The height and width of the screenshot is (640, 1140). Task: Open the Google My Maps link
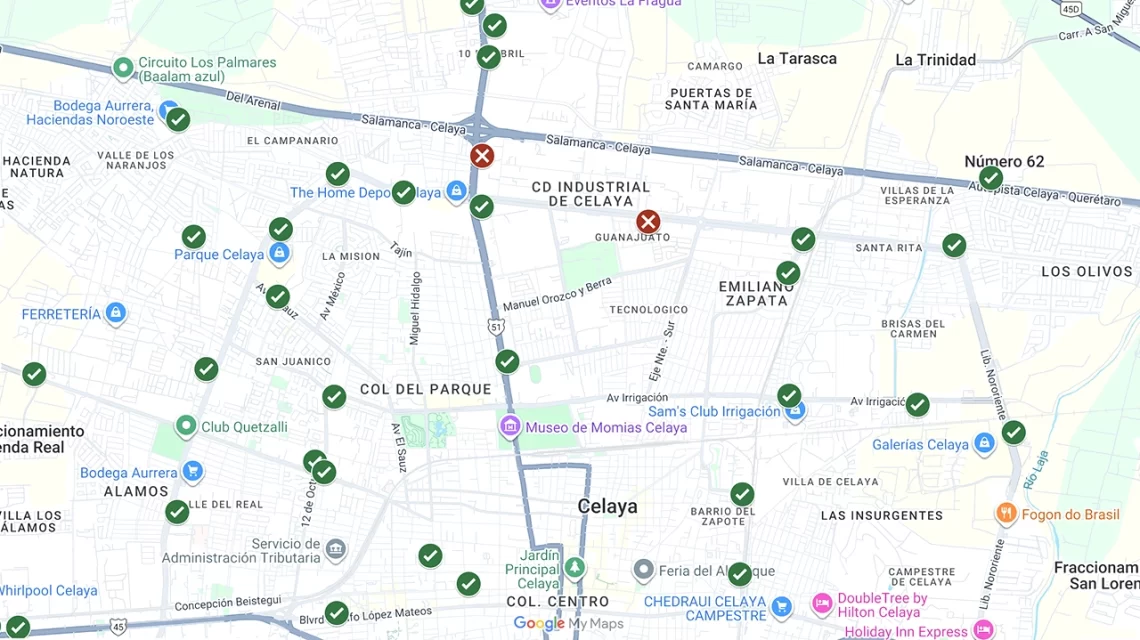568,624
